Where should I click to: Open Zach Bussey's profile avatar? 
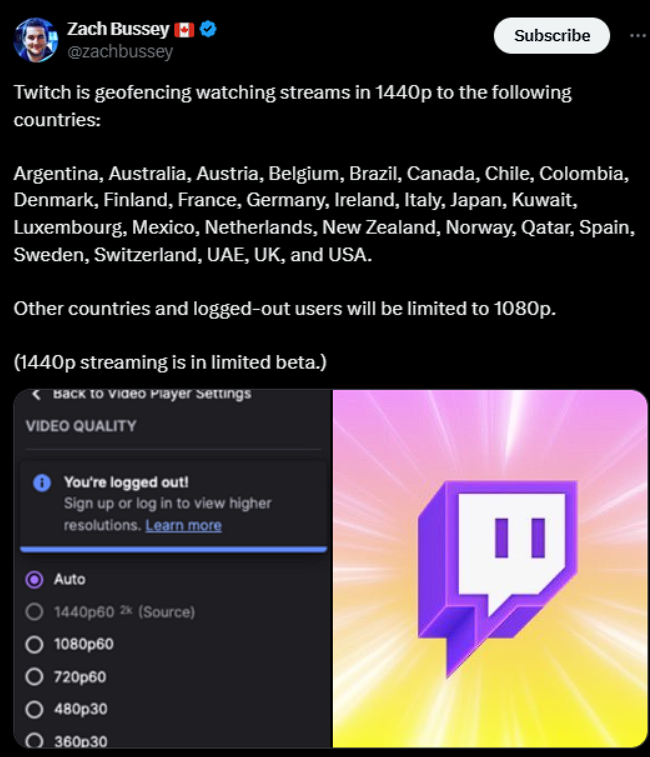coord(34,39)
